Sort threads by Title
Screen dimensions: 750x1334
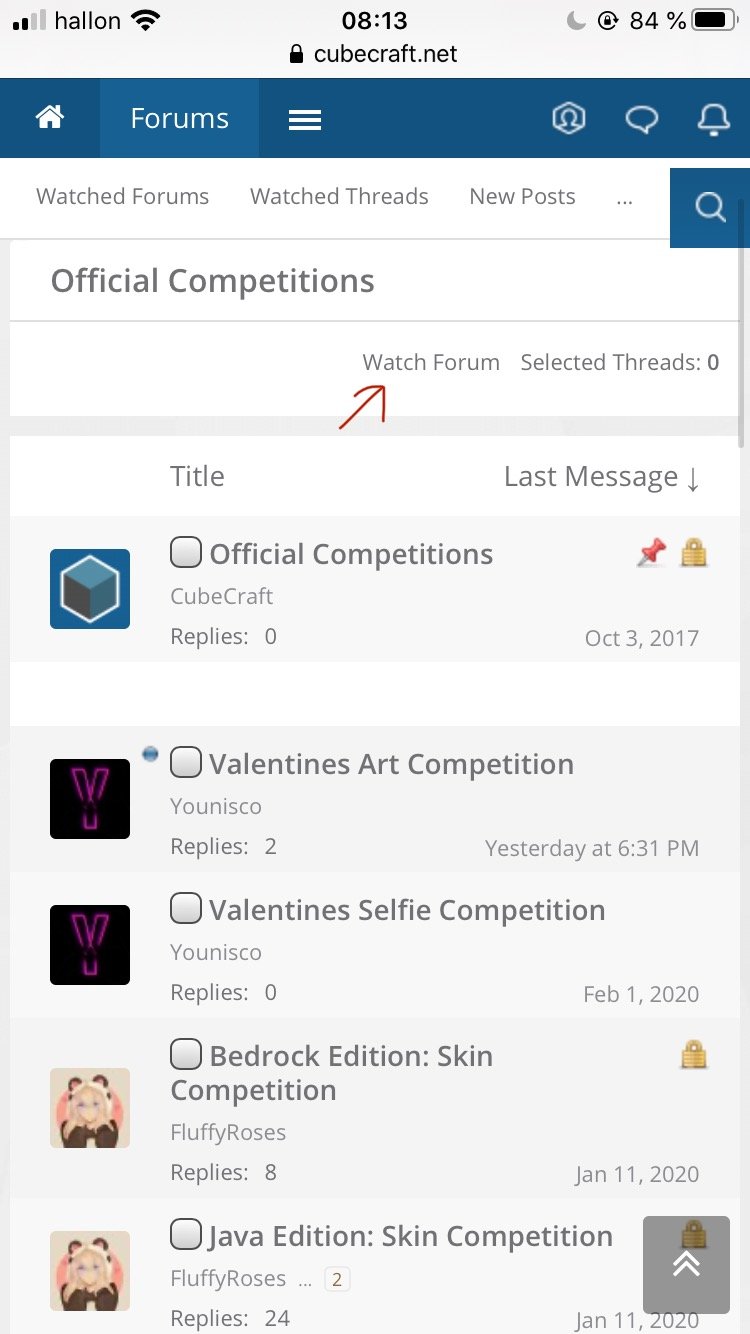click(x=197, y=476)
